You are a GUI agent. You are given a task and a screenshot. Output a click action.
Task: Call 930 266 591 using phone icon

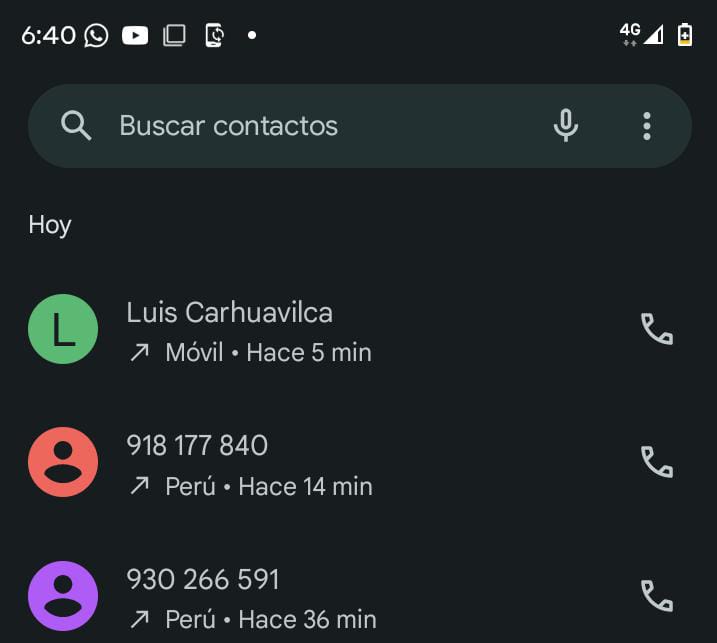click(x=656, y=595)
